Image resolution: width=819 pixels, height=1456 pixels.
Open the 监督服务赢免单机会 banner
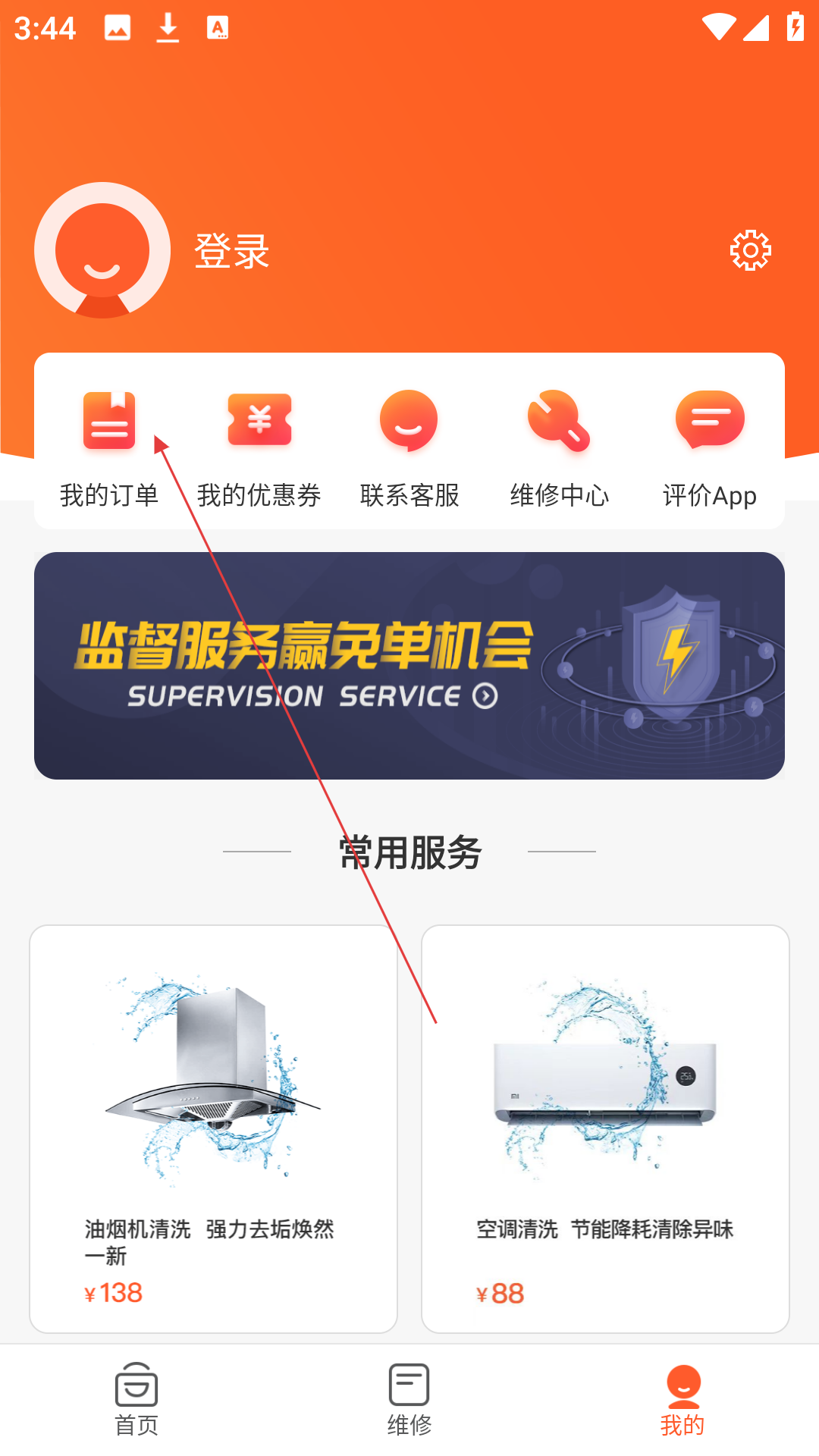pos(409,666)
